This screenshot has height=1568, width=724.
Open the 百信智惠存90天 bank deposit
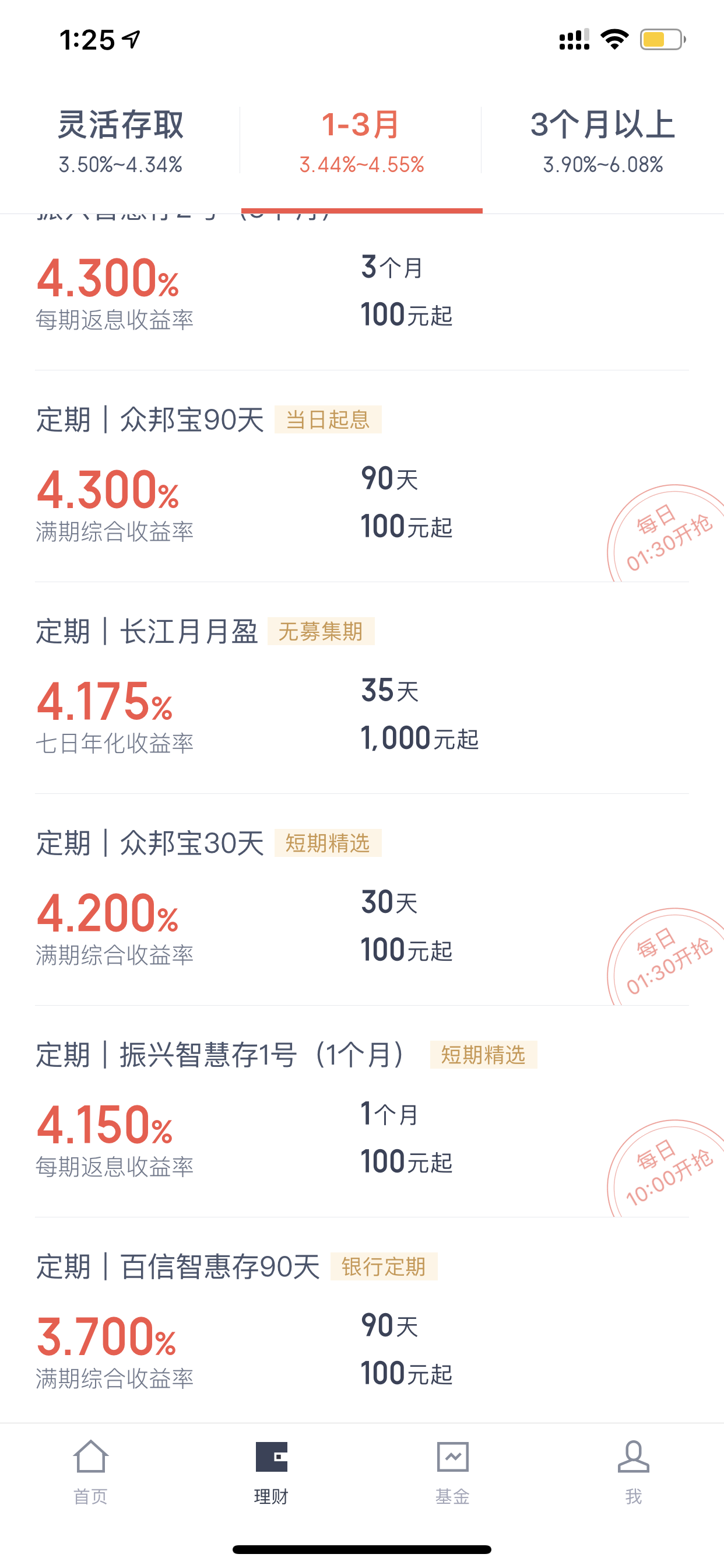[362, 1321]
